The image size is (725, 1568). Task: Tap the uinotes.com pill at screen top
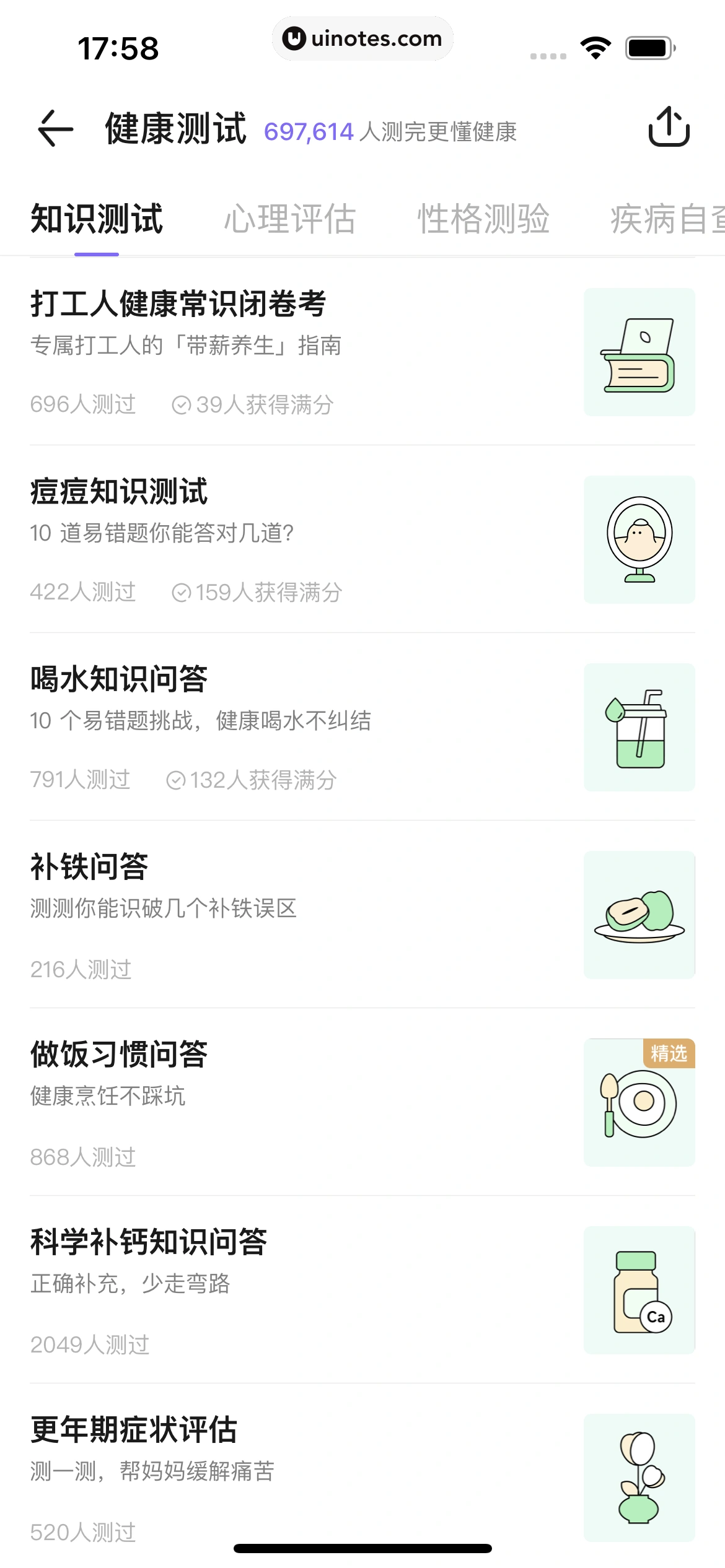coord(362,38)
